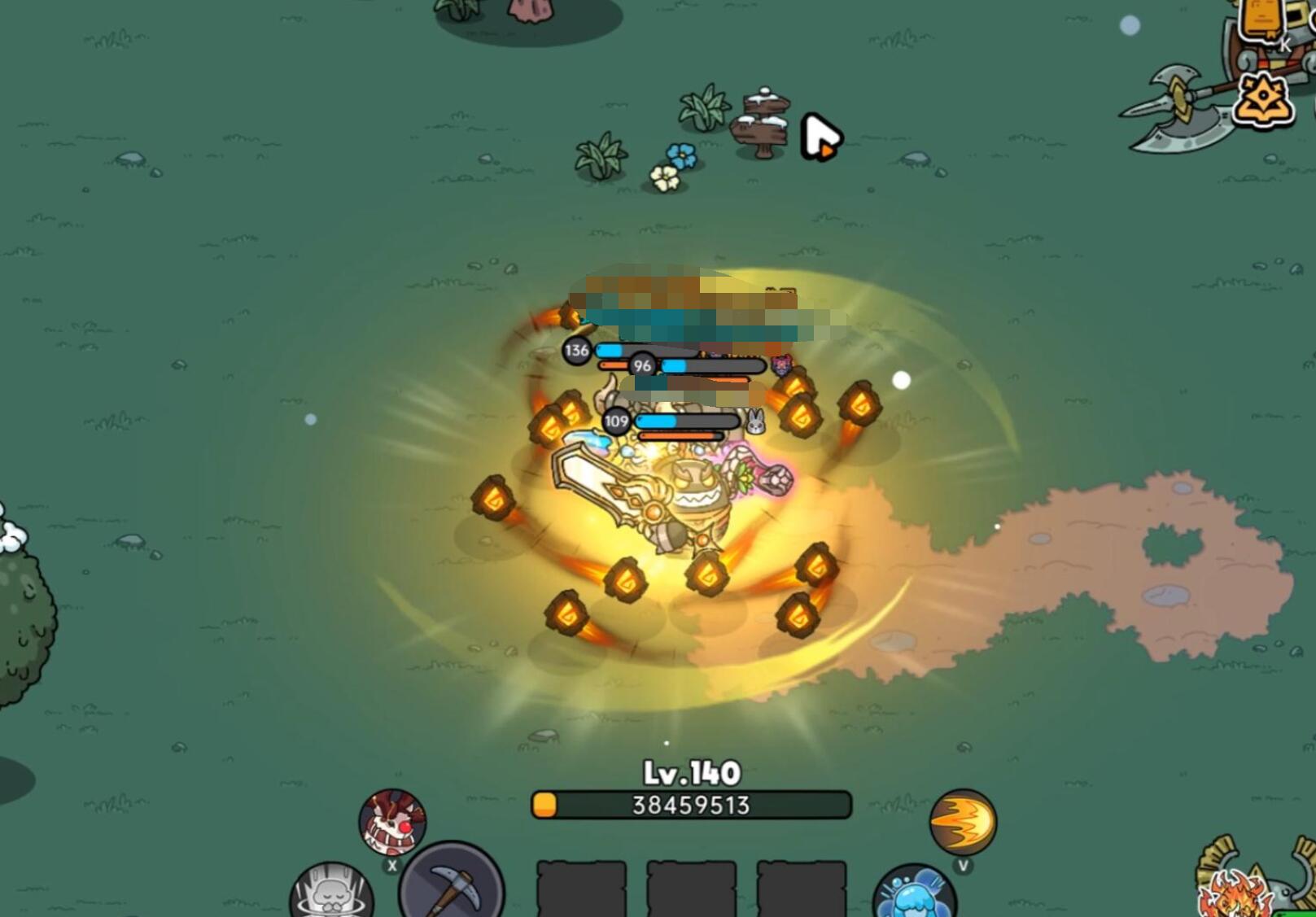This screenshot has width=1316, height=917.
Task: Activate the blue slime skill
Action: [x=915, y=894]
